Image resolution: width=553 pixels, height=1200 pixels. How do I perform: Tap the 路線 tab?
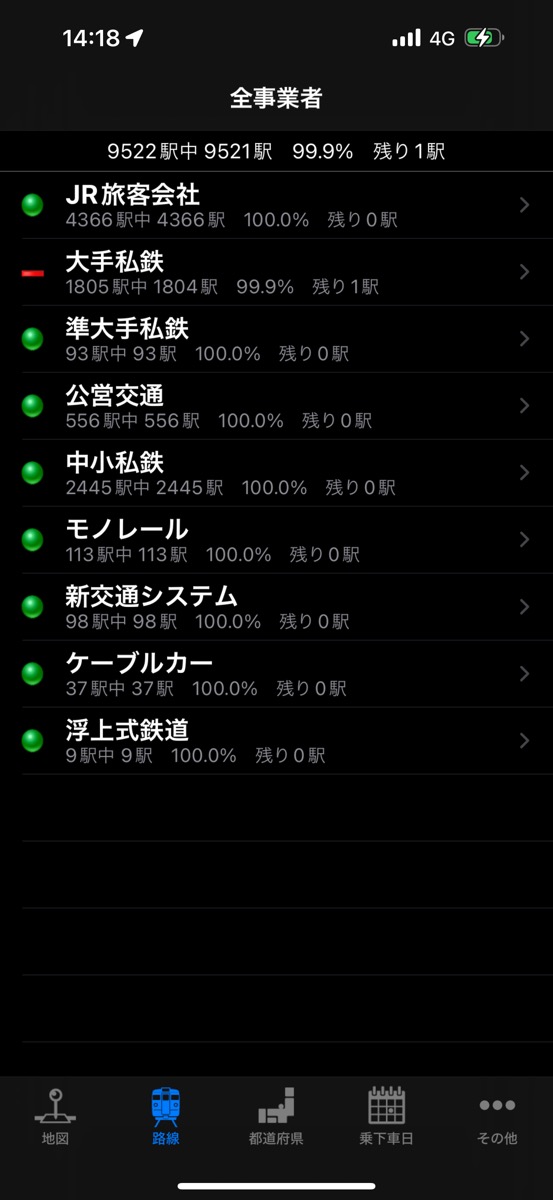(166, 1116)
